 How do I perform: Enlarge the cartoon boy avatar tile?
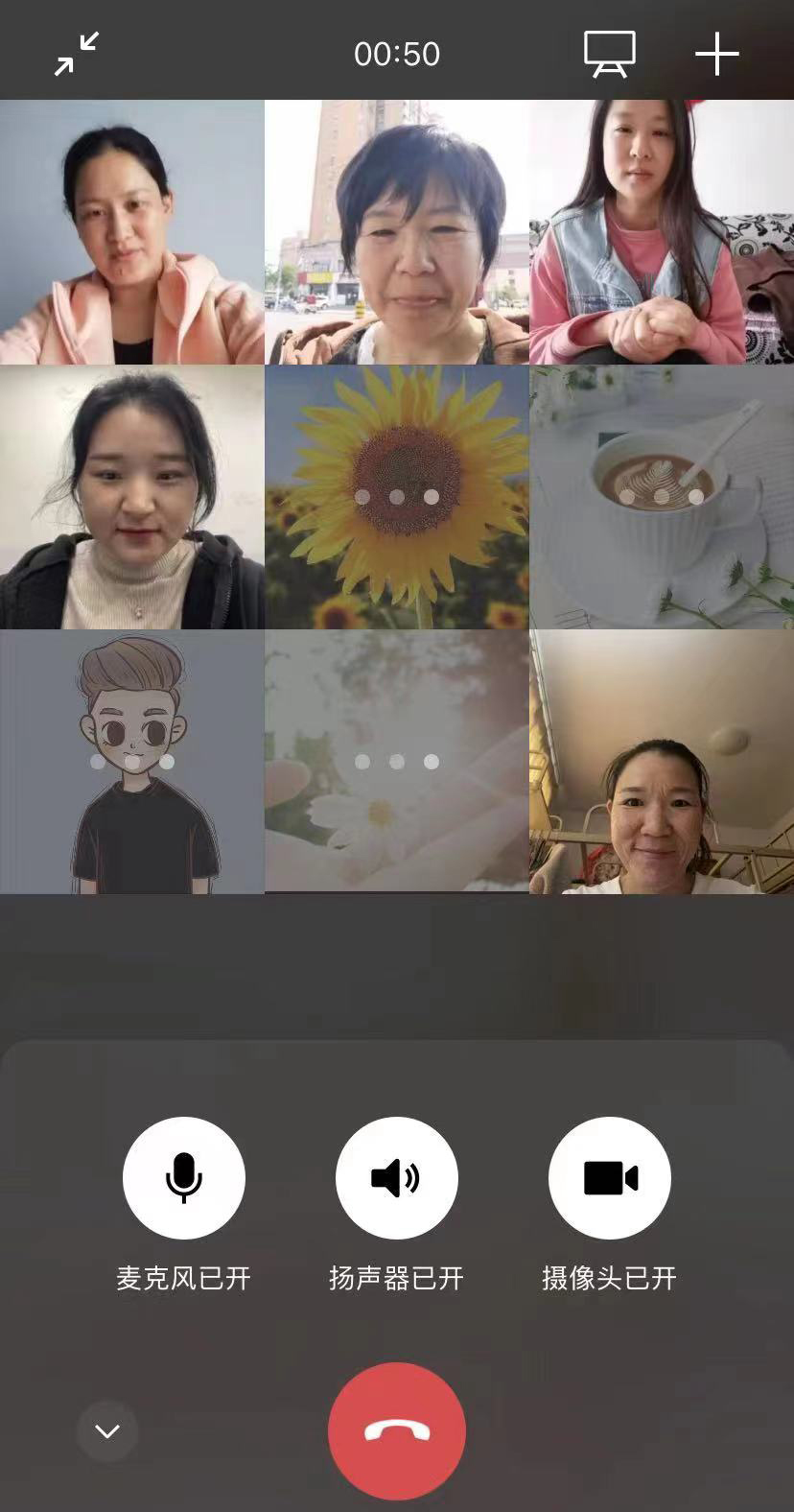pos(132,762)
